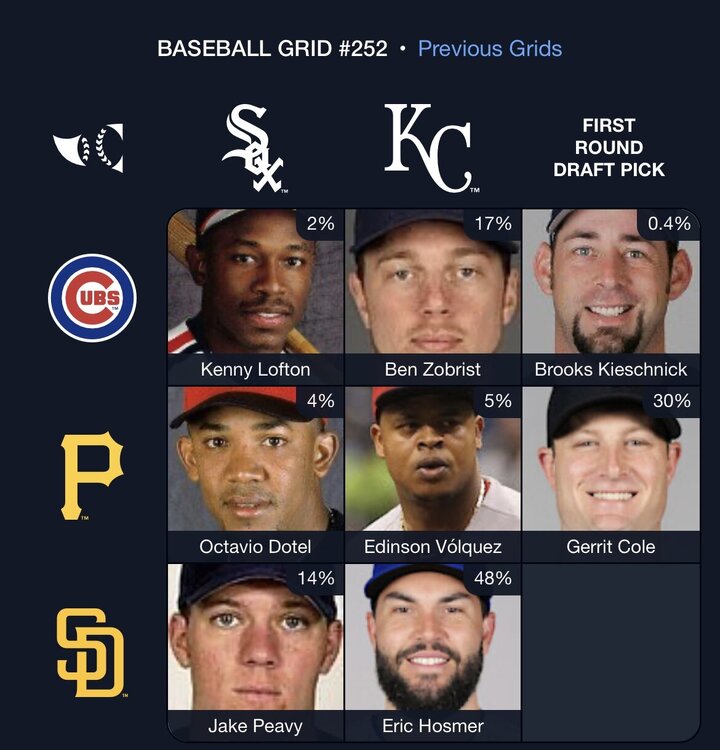The height and width of the screenshot is (750, 720).
Task: Tap the Jake Peavy tile
Action: (255, 650)
